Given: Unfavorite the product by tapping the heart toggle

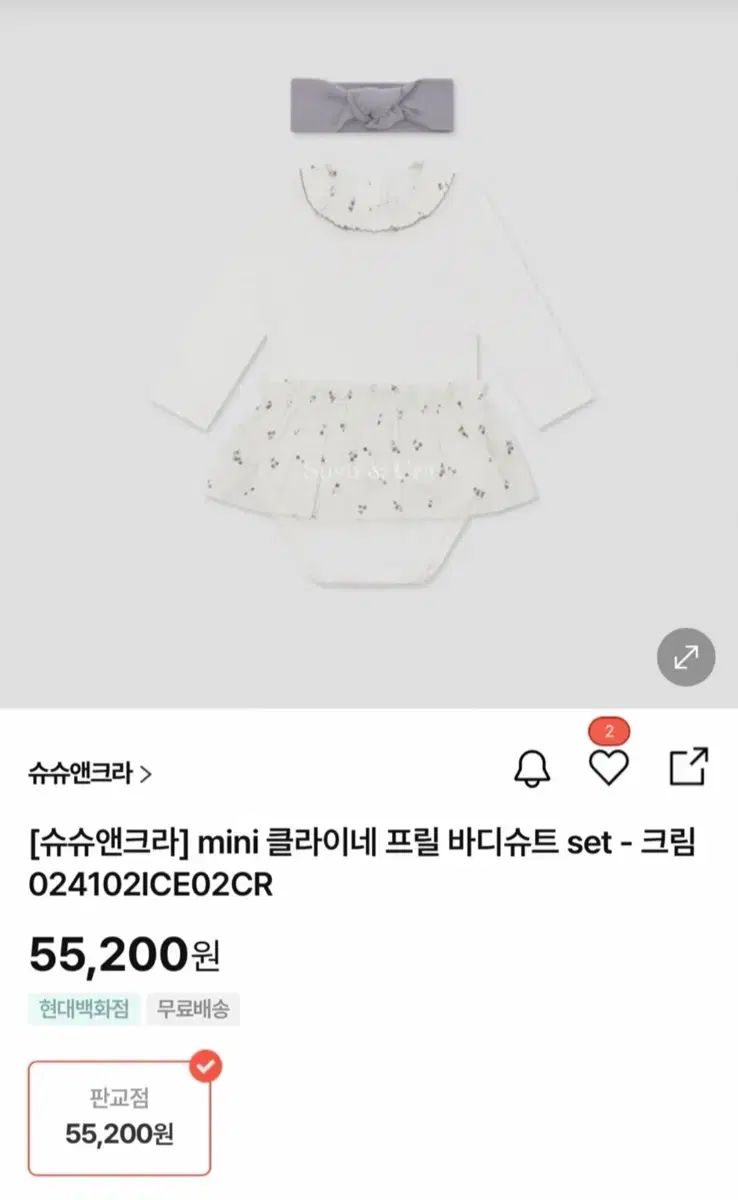Looking at the screenshot, I should tap(608, 768).
